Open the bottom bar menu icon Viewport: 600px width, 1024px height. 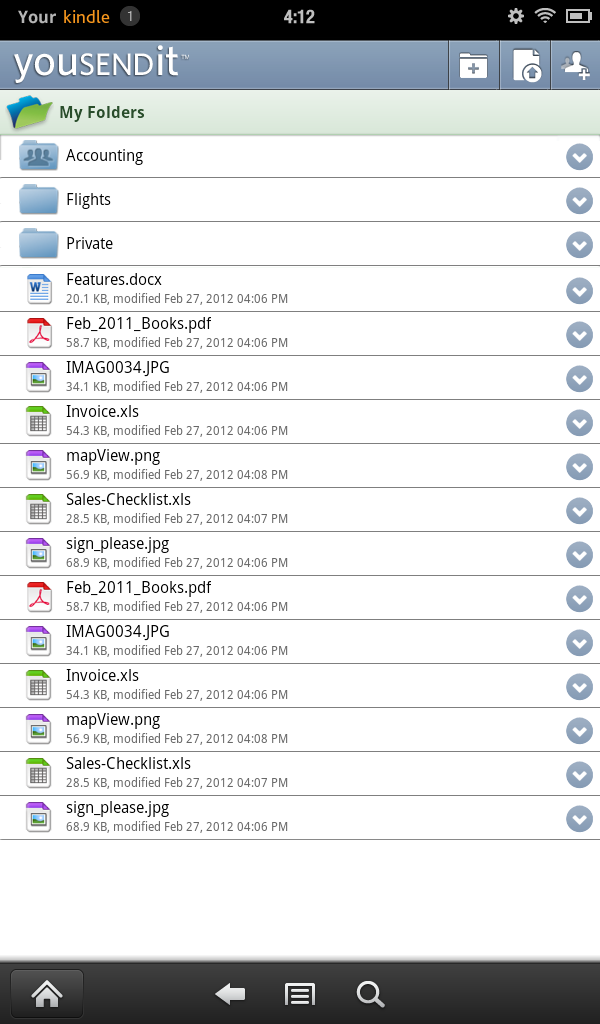pos(300,995)
